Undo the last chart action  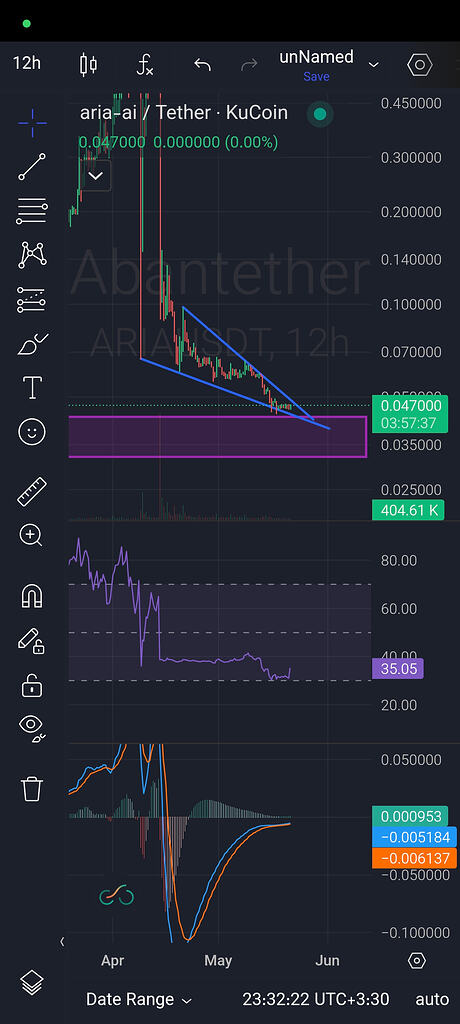coord(203,64)
